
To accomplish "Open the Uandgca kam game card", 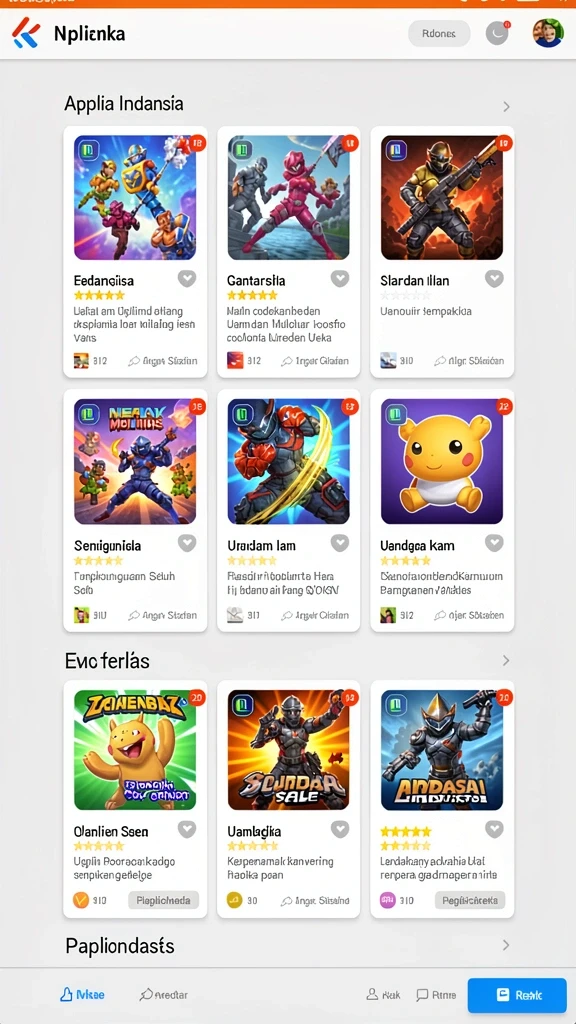I will point(442,511).
